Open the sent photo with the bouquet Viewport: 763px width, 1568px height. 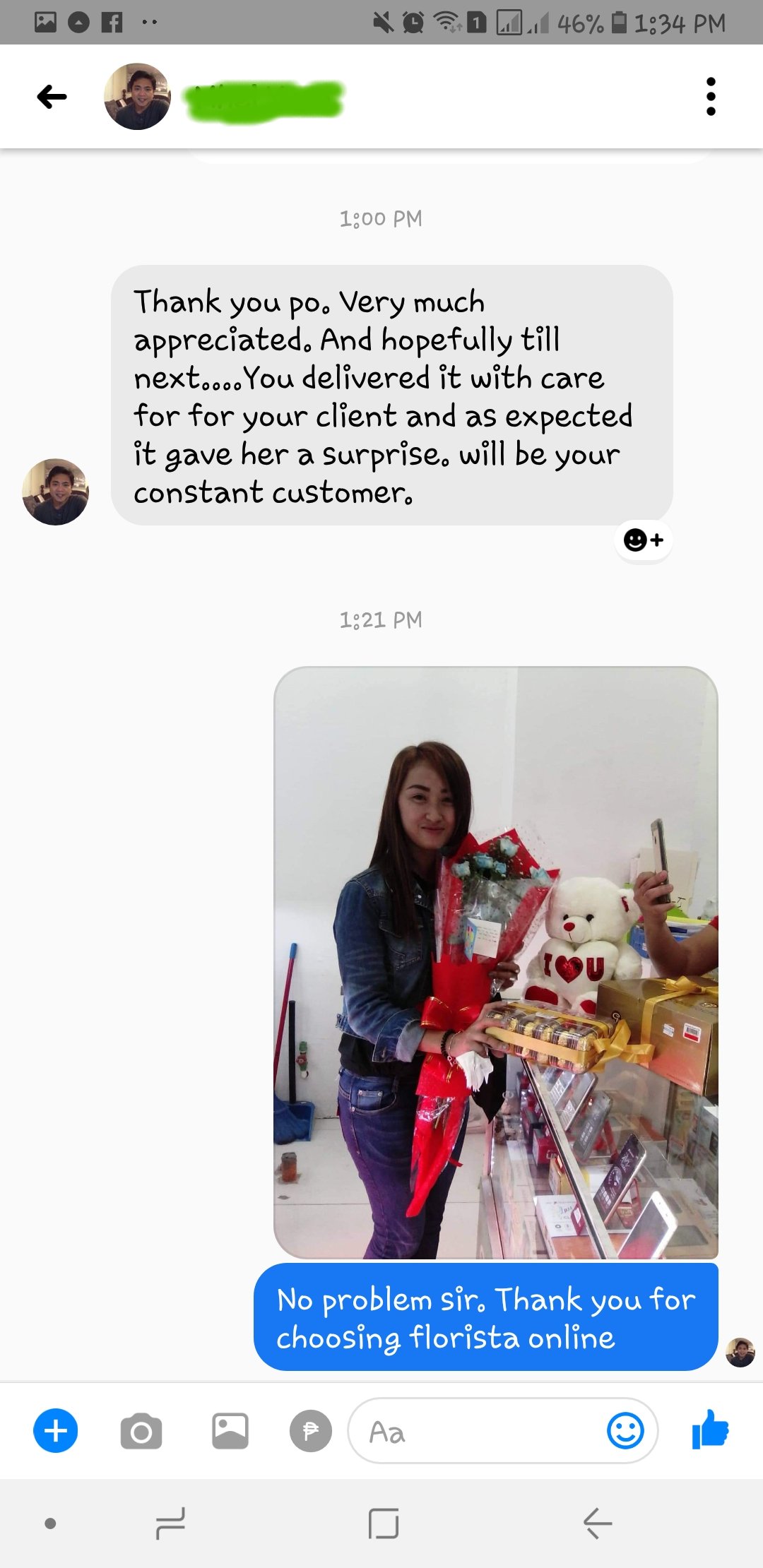495,962
